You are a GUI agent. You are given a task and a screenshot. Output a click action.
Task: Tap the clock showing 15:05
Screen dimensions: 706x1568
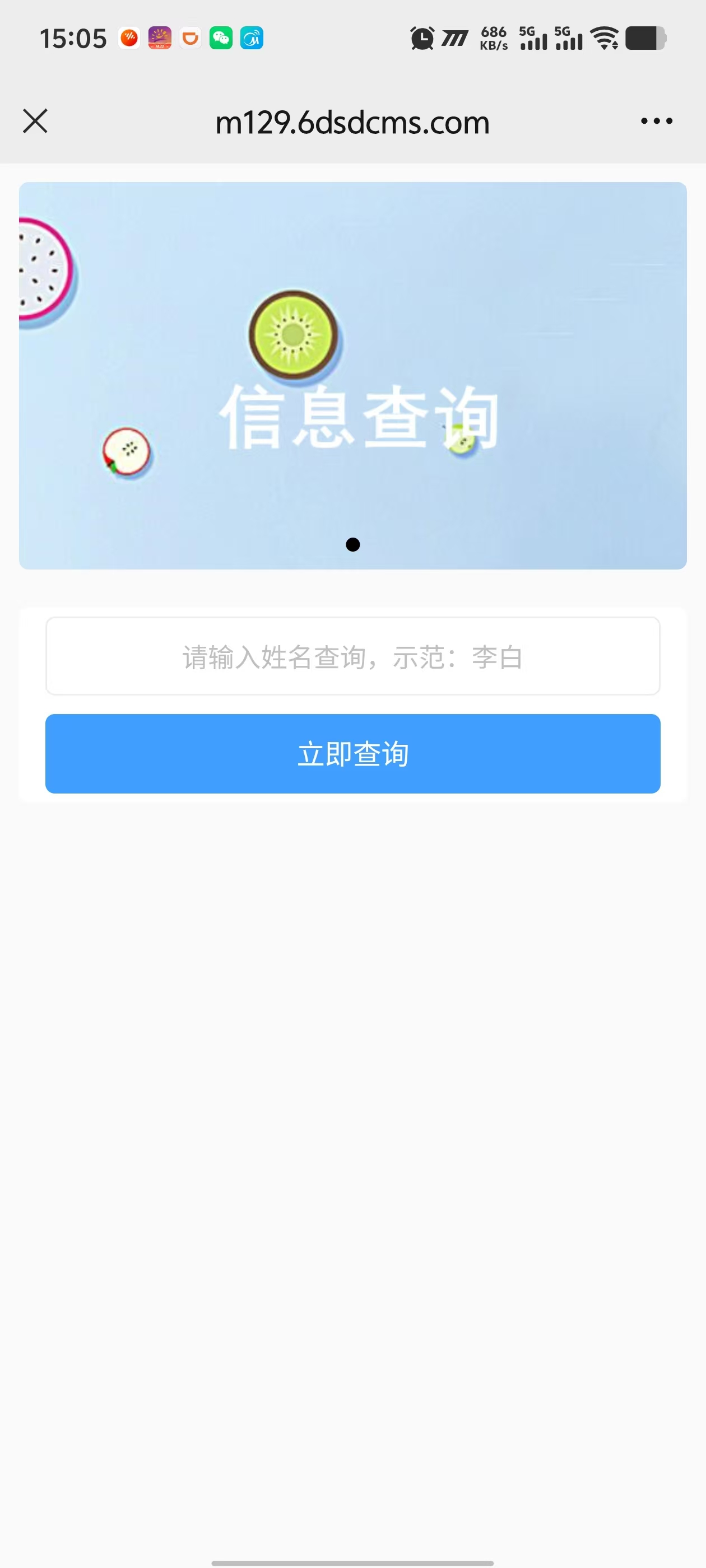tap(72, 38)
